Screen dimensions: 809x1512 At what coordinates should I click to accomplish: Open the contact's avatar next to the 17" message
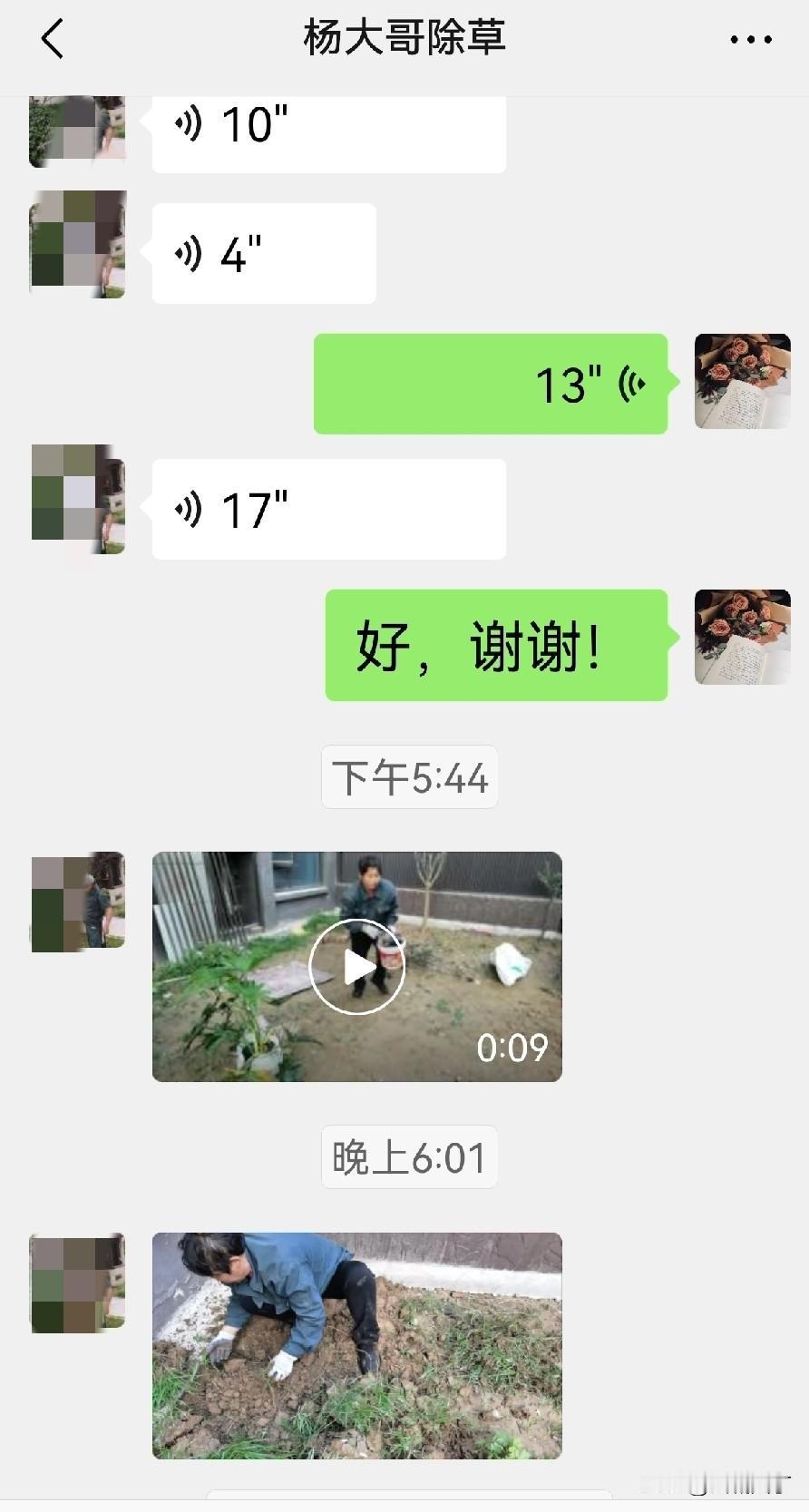77,500
